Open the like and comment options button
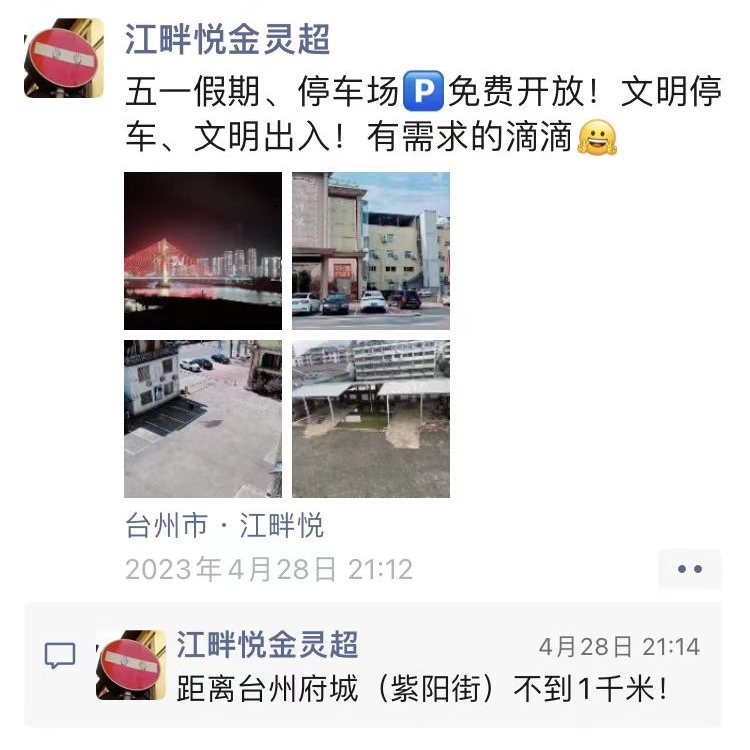750x750 pixels. click(x=689, y=569)
